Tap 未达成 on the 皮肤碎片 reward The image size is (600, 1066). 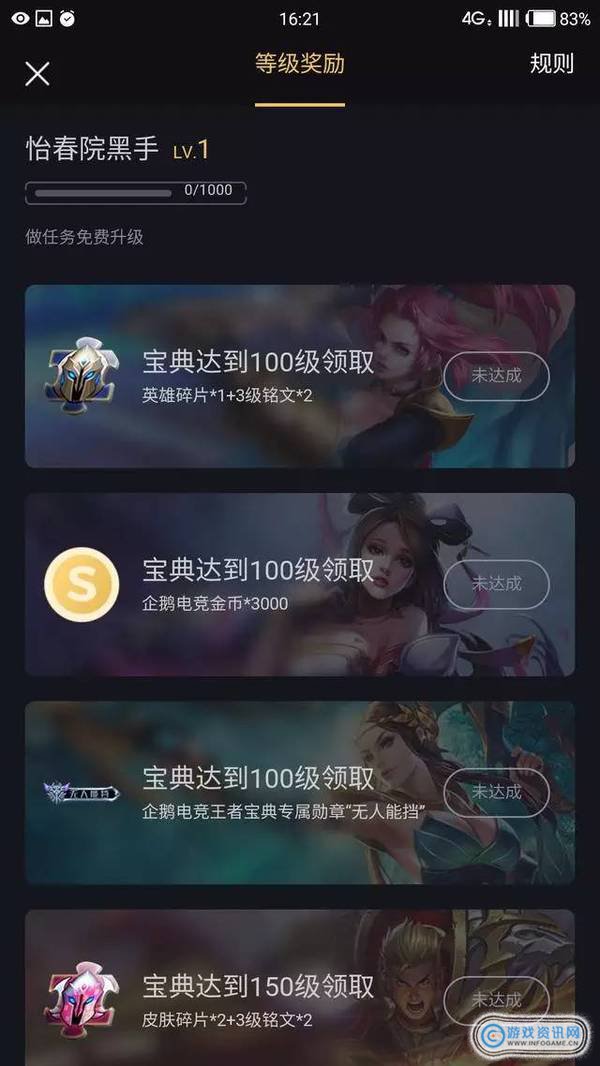pyautogui.click(x=496, y=999)
